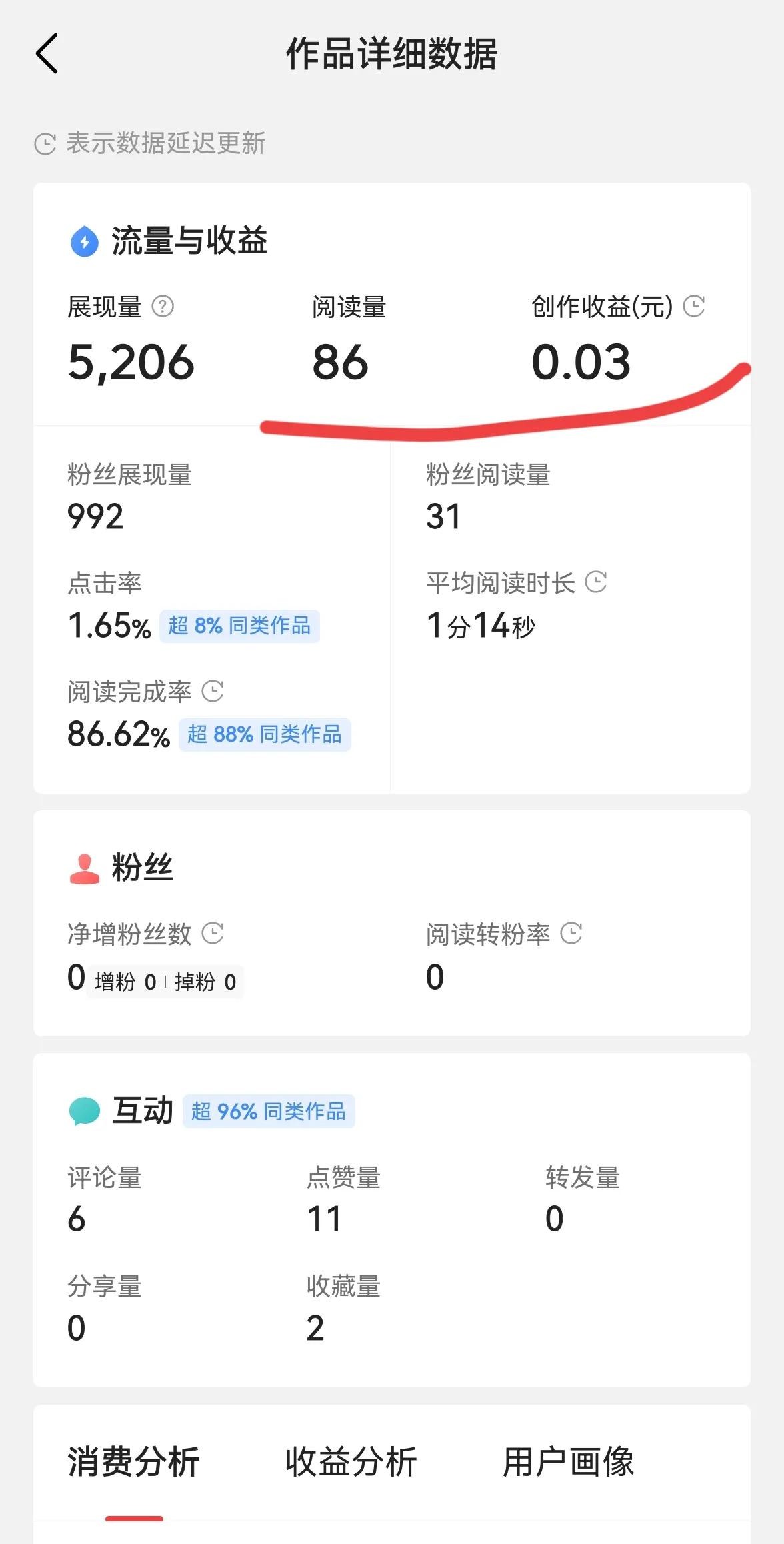Viewport: 784px width, 1544px height.
Task: Switch to the 消费分析 tab
Action: click(133, 1462)
